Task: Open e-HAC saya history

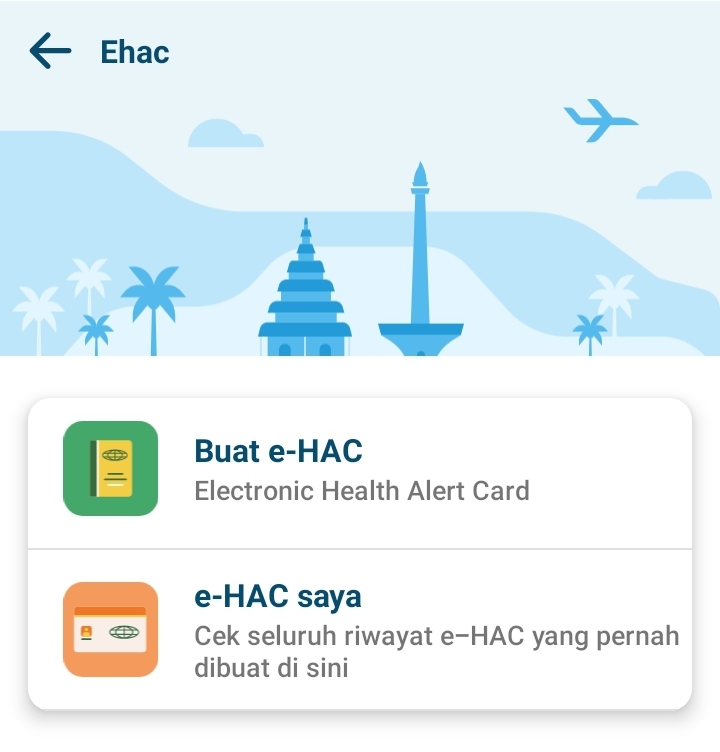Action: pos(360,630)
